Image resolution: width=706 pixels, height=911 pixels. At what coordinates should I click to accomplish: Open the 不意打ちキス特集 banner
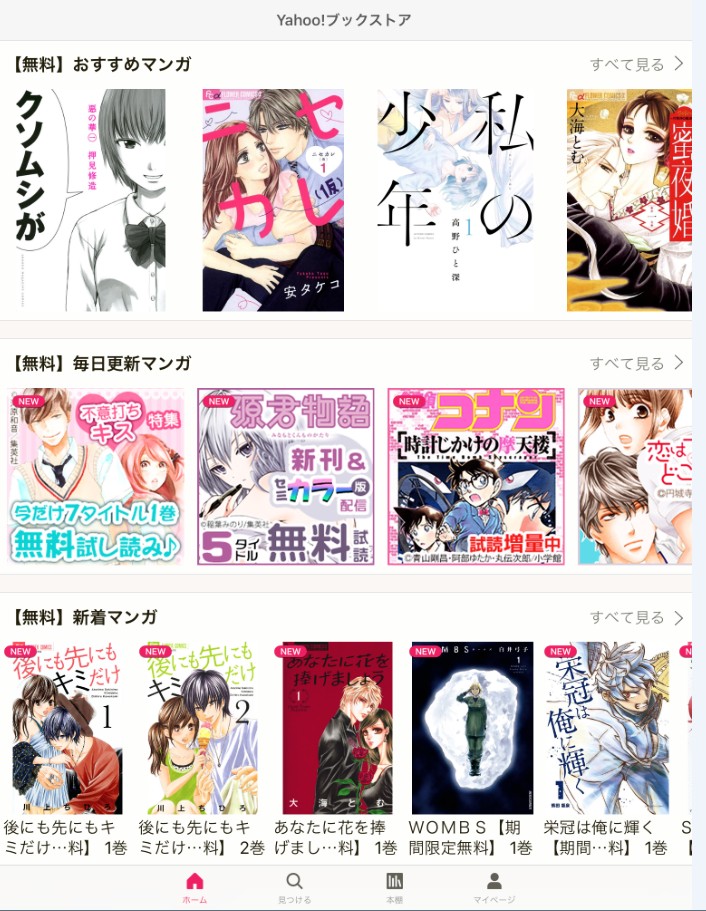coord(96,477)
